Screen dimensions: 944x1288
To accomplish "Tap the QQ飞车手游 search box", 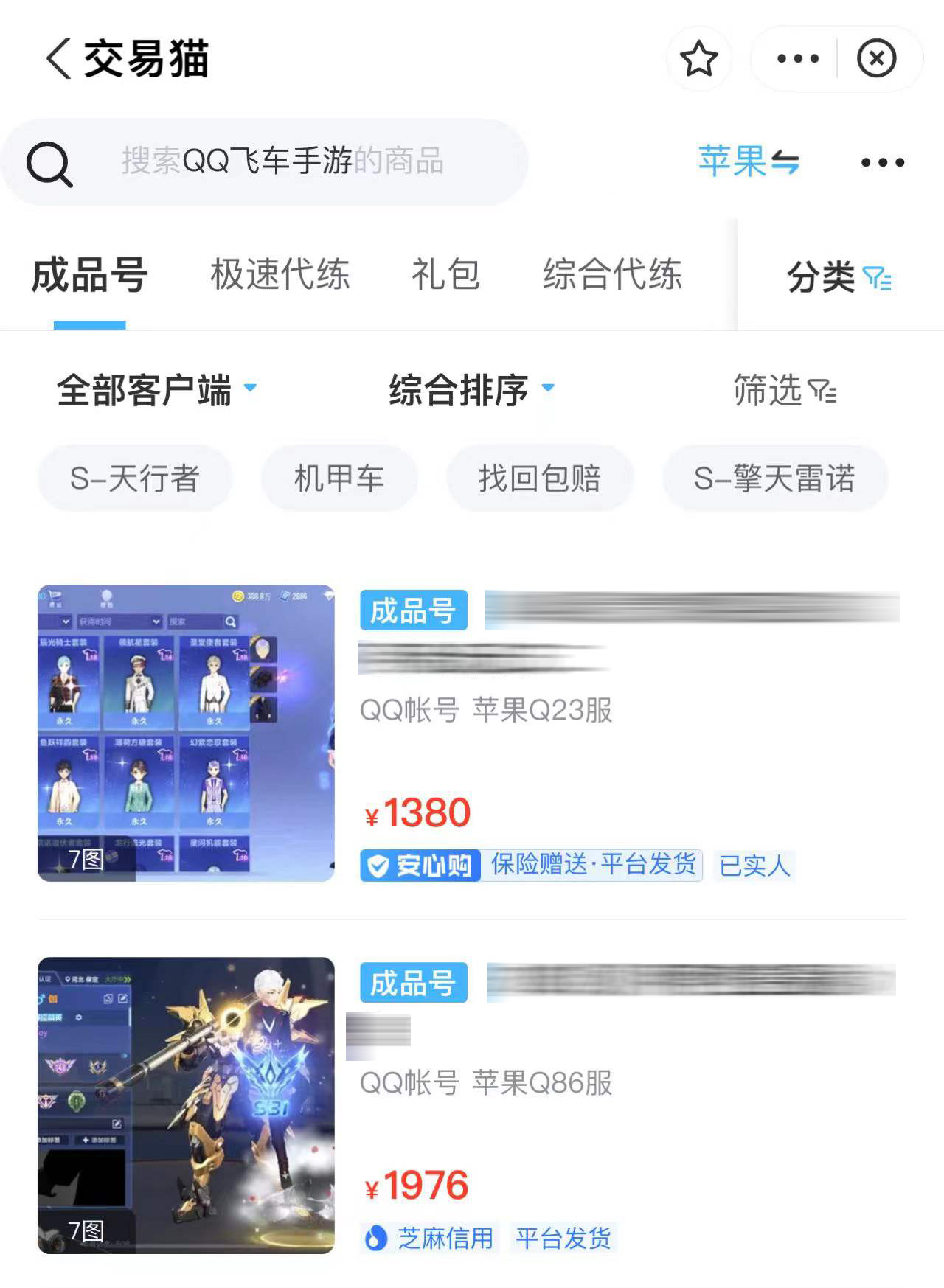I will pos(280,161).
